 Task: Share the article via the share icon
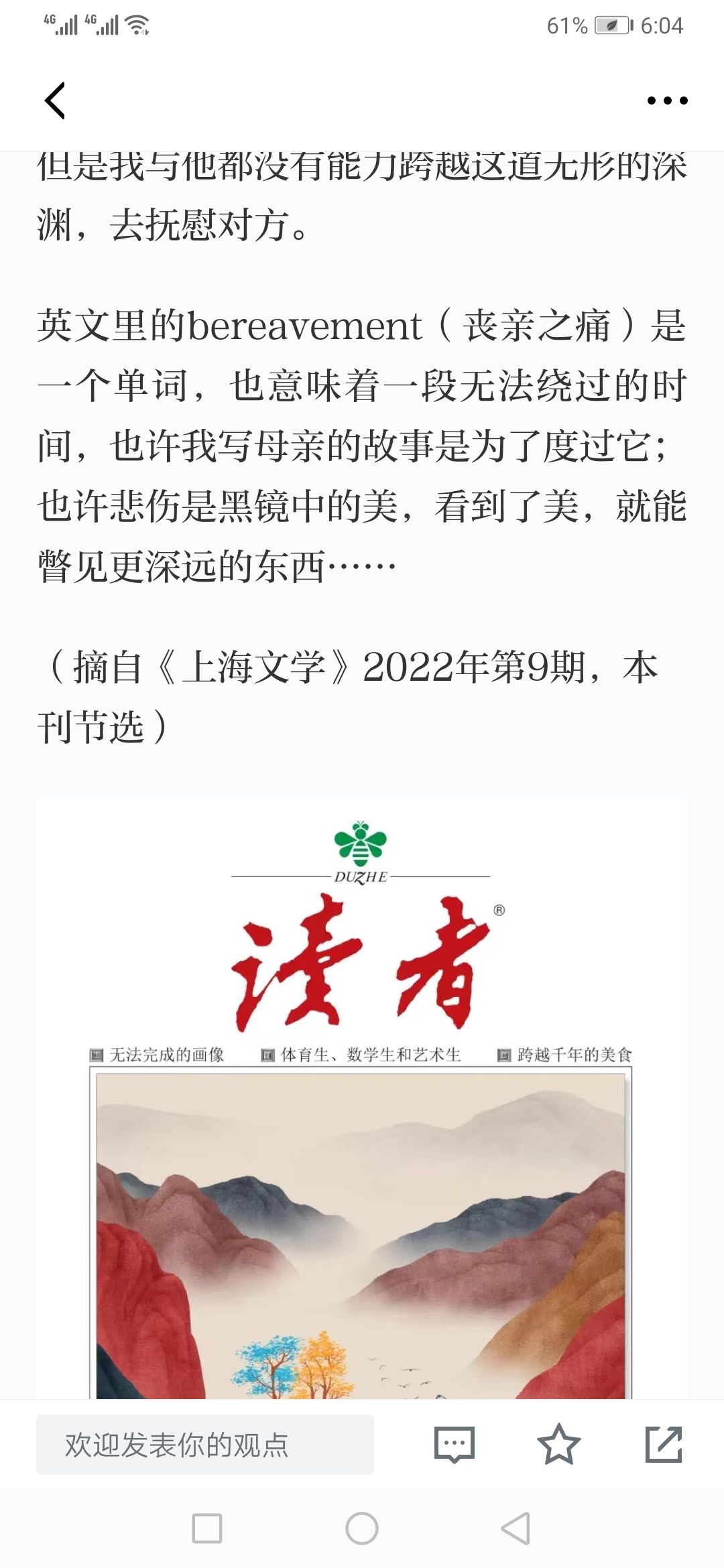[663, 1444]
